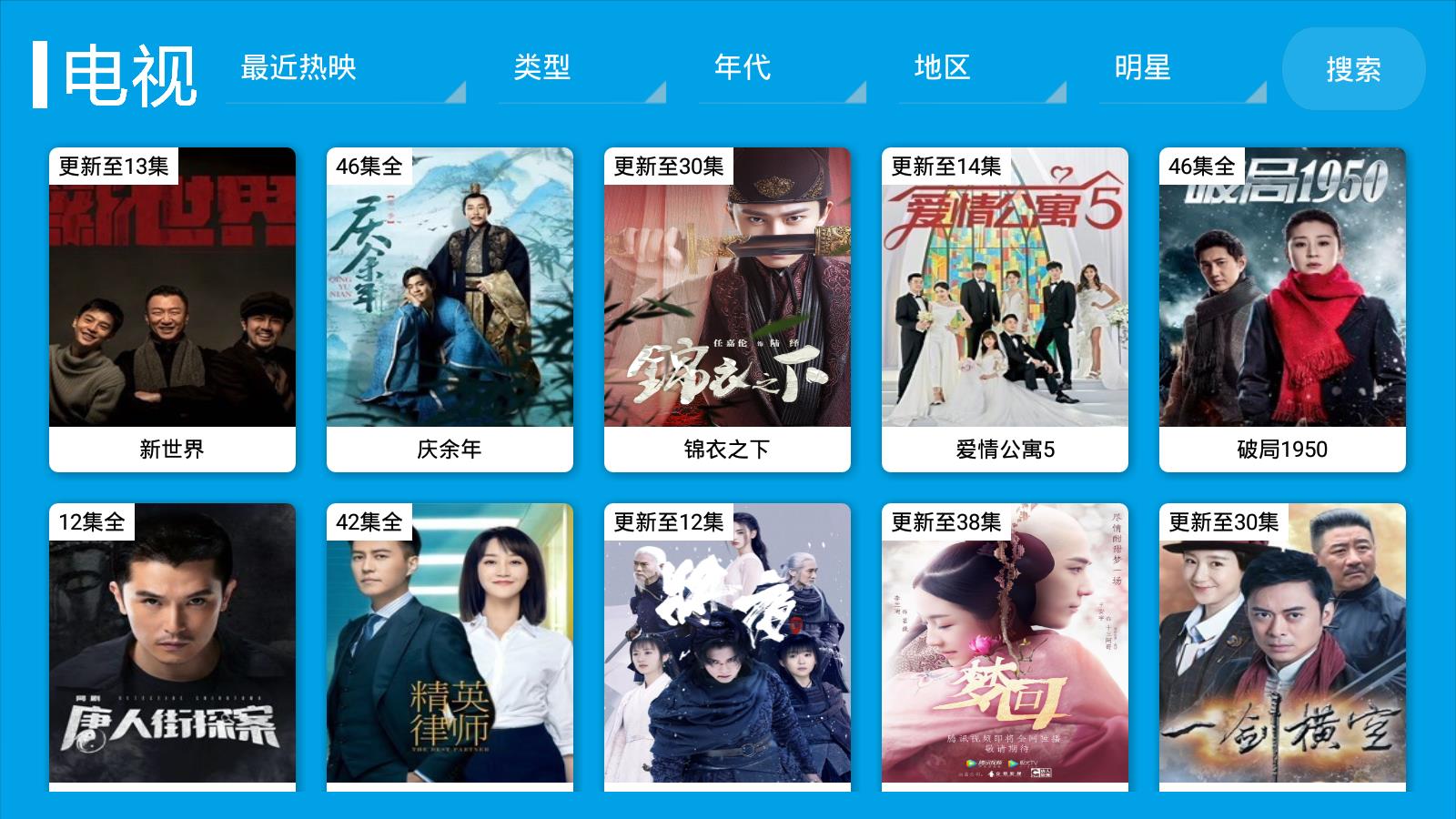Open the 最近热映 dropdown filter
Viewport: 1456px width, 819px height.
[346, 68]
